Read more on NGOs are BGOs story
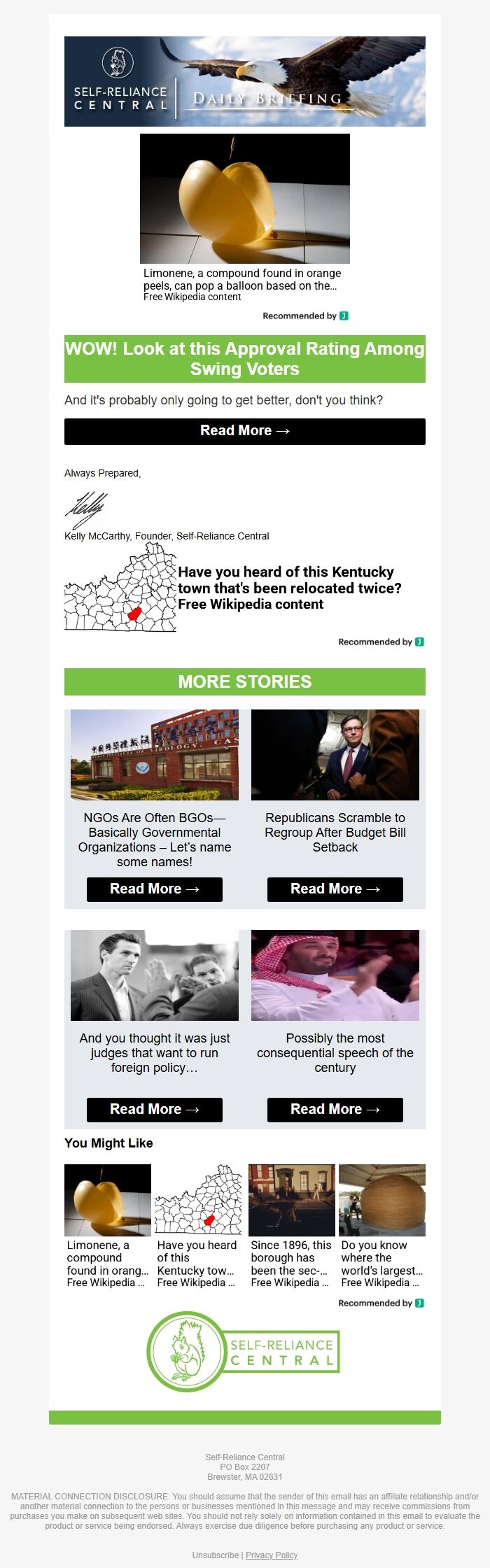 [x=154, y=889]
